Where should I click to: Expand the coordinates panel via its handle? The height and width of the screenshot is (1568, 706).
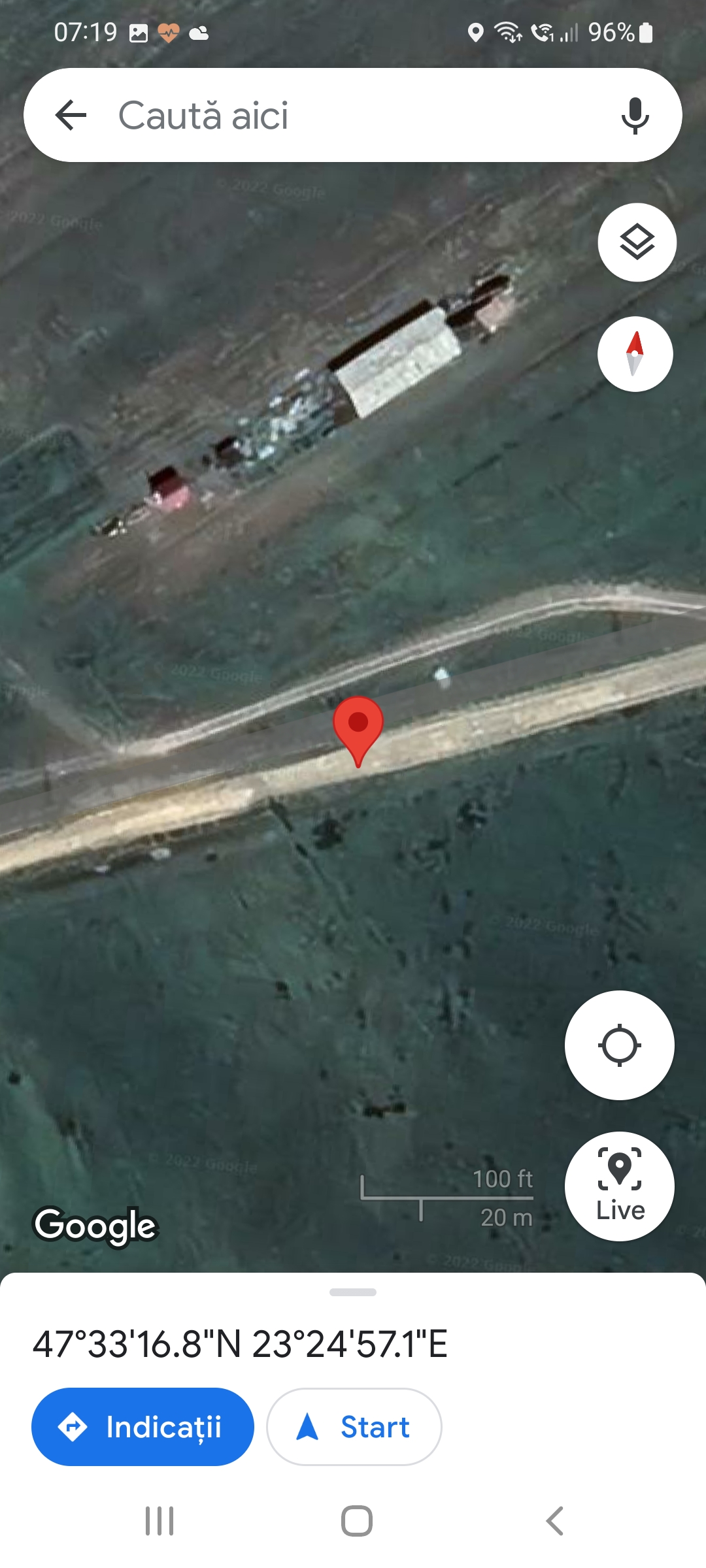click(x=353, y=1292)
